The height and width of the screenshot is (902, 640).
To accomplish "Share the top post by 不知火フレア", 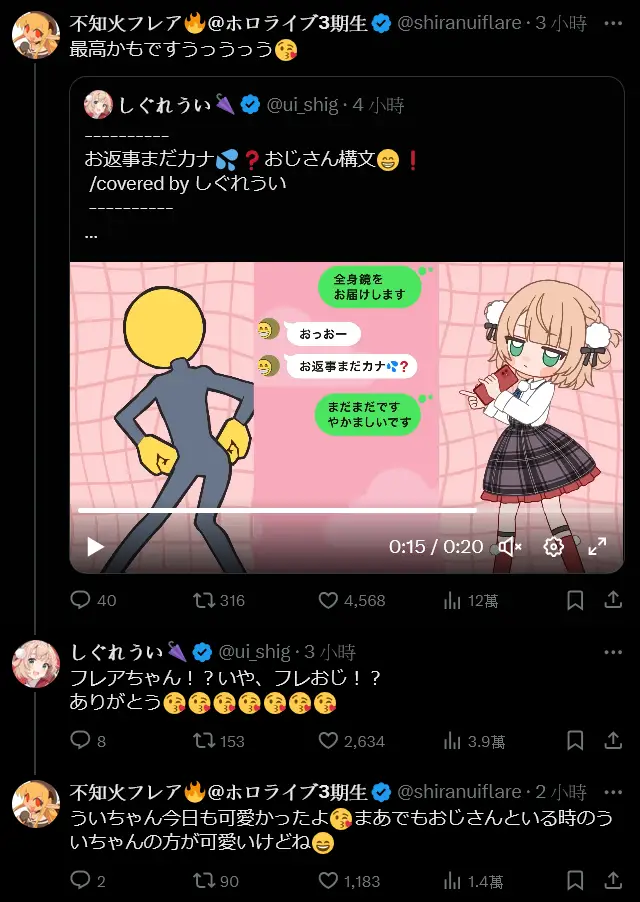I will [613, 600].
